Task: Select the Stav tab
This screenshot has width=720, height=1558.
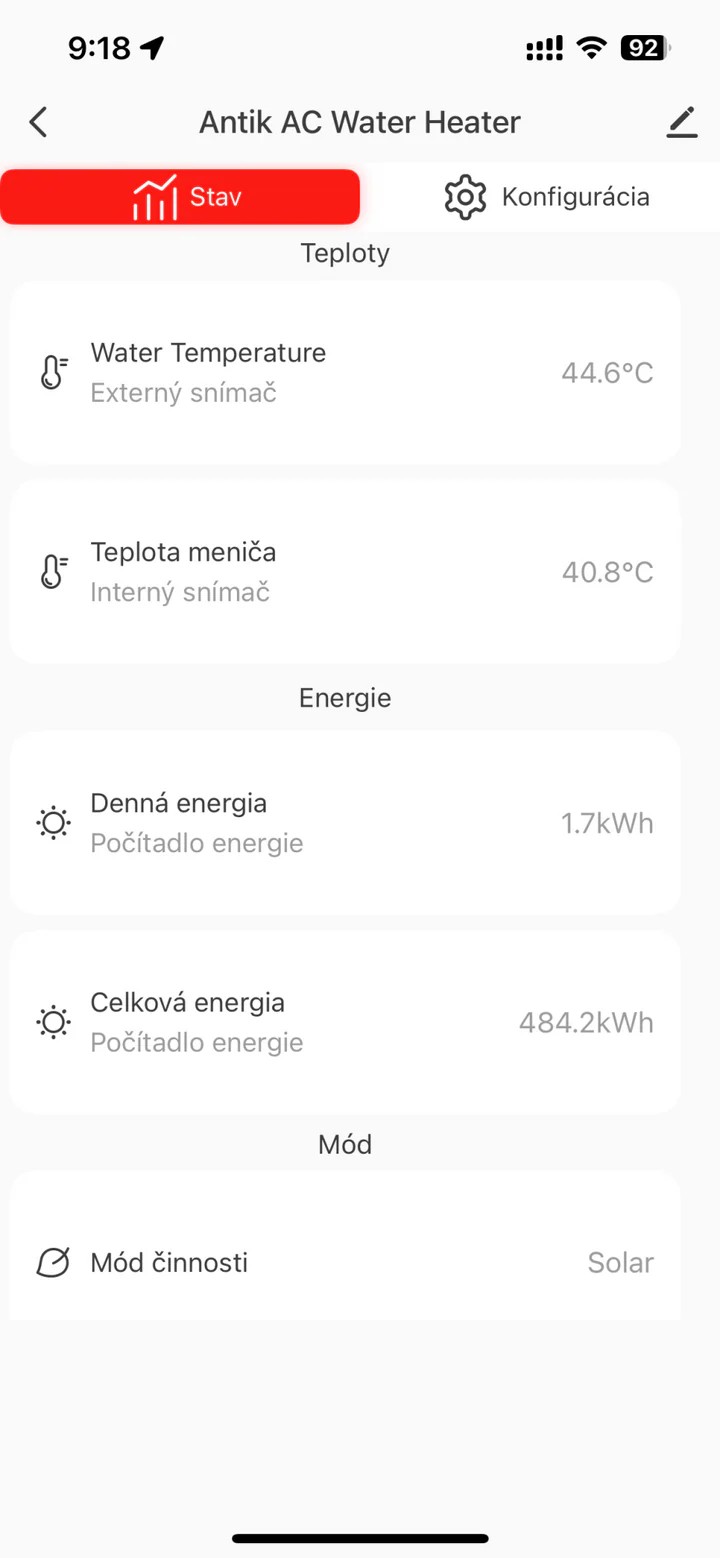Action: (x=181, y=197)
